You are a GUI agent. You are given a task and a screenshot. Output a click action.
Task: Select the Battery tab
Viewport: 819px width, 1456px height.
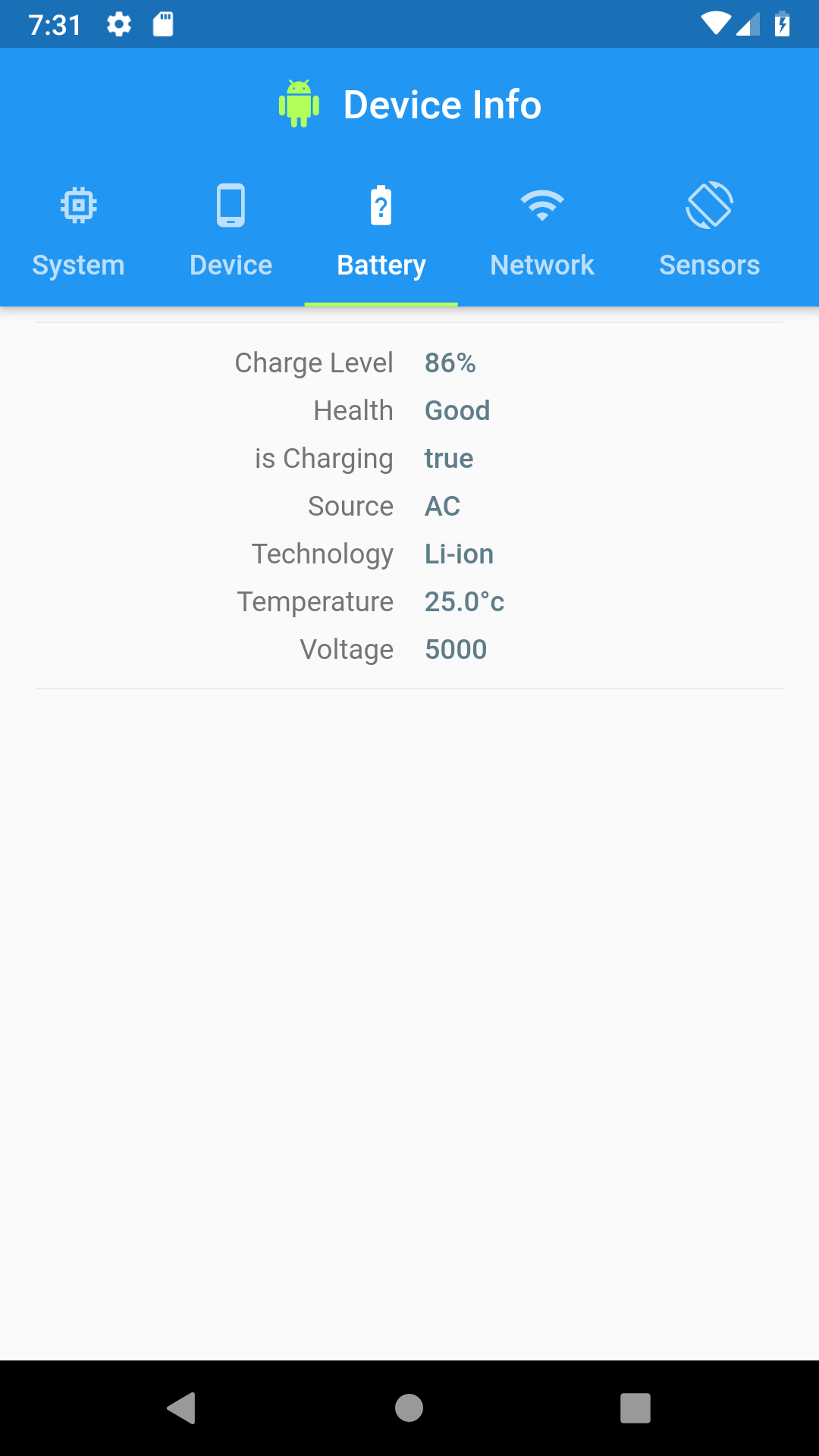[381, 233]
